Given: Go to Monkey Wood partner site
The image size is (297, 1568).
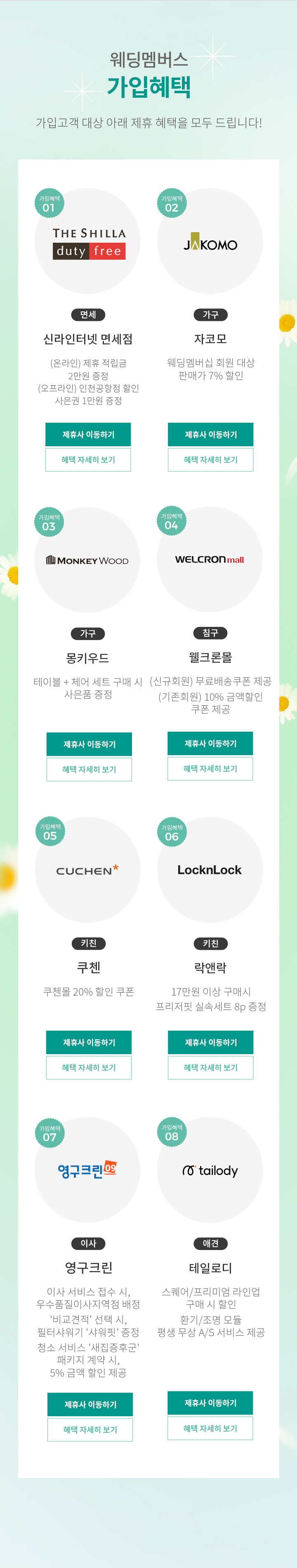Looking at the screenshot, I should pos(89,744).
